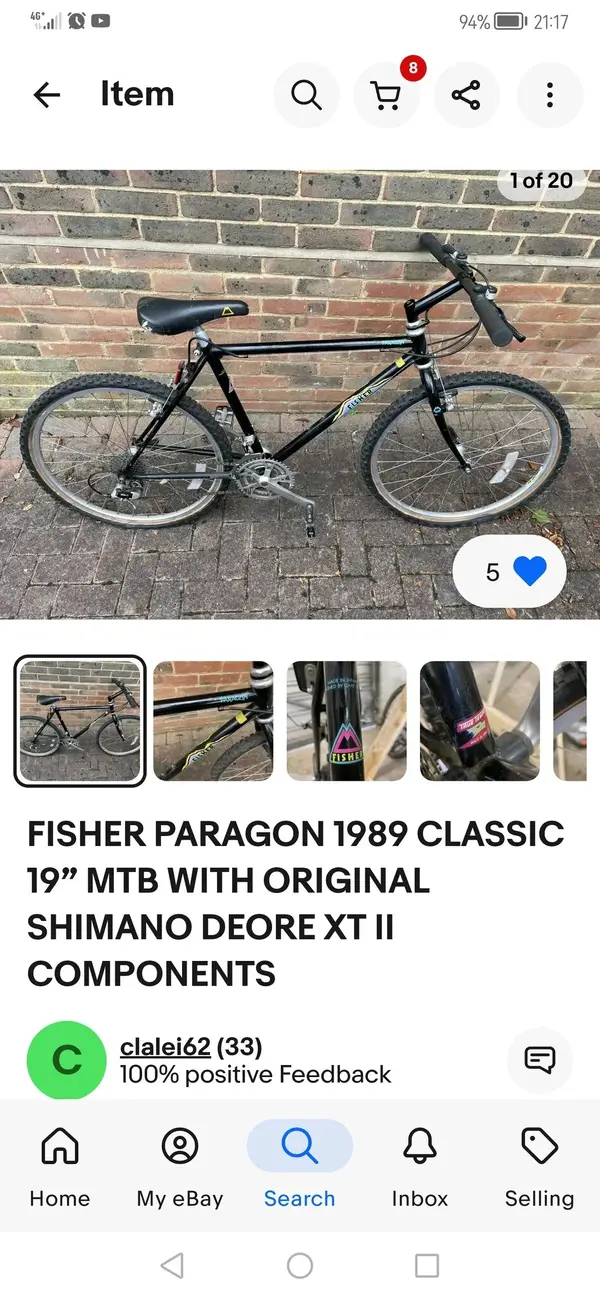This screenshot has width=600, height=1299.
Task: Open the shopping cart
Action: coord(386,95)
